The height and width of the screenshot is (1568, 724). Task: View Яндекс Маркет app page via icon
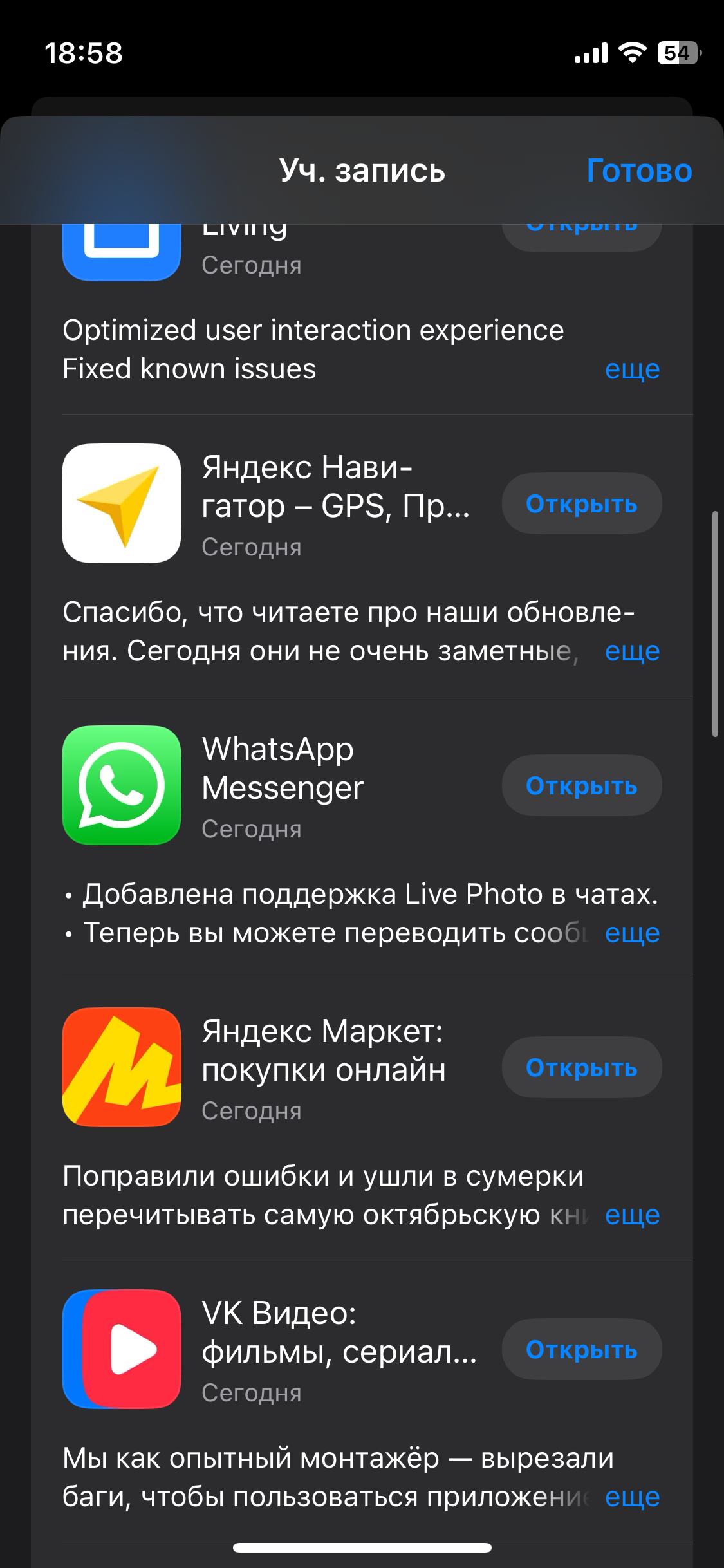coord(122,1067)
